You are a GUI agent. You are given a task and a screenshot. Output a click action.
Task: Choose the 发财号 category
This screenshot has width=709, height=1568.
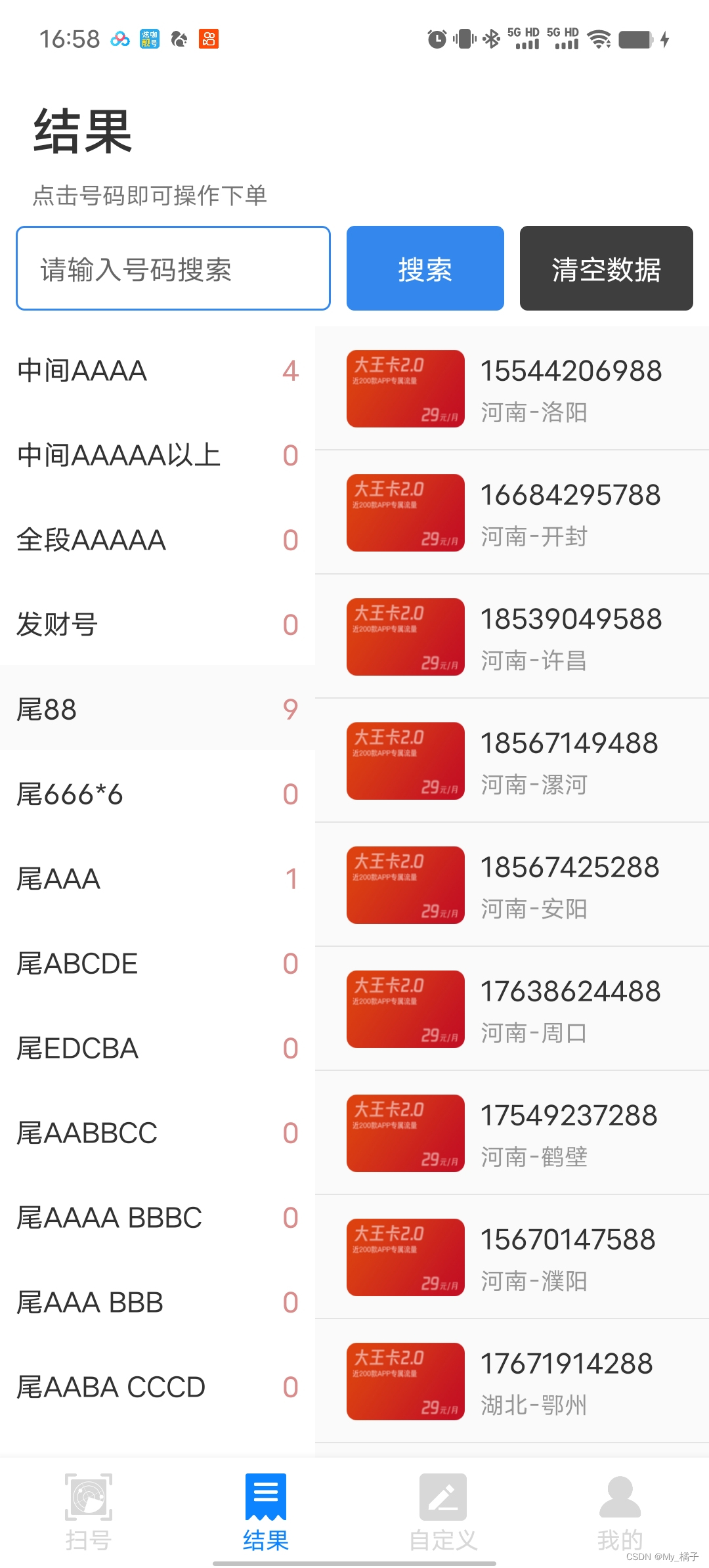(158, 624)
